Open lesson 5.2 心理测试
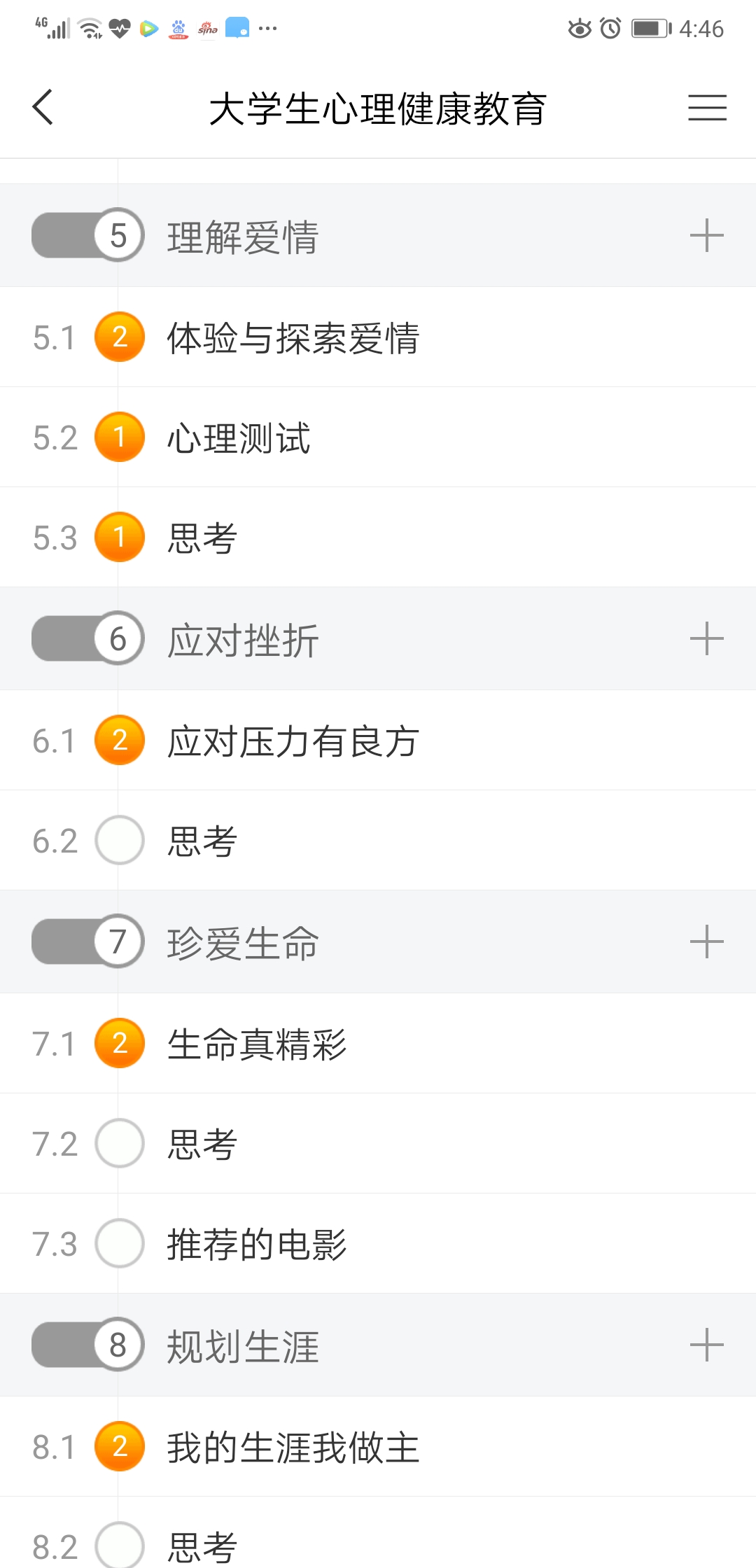The image size is (756, 1568). click(378, 437)
